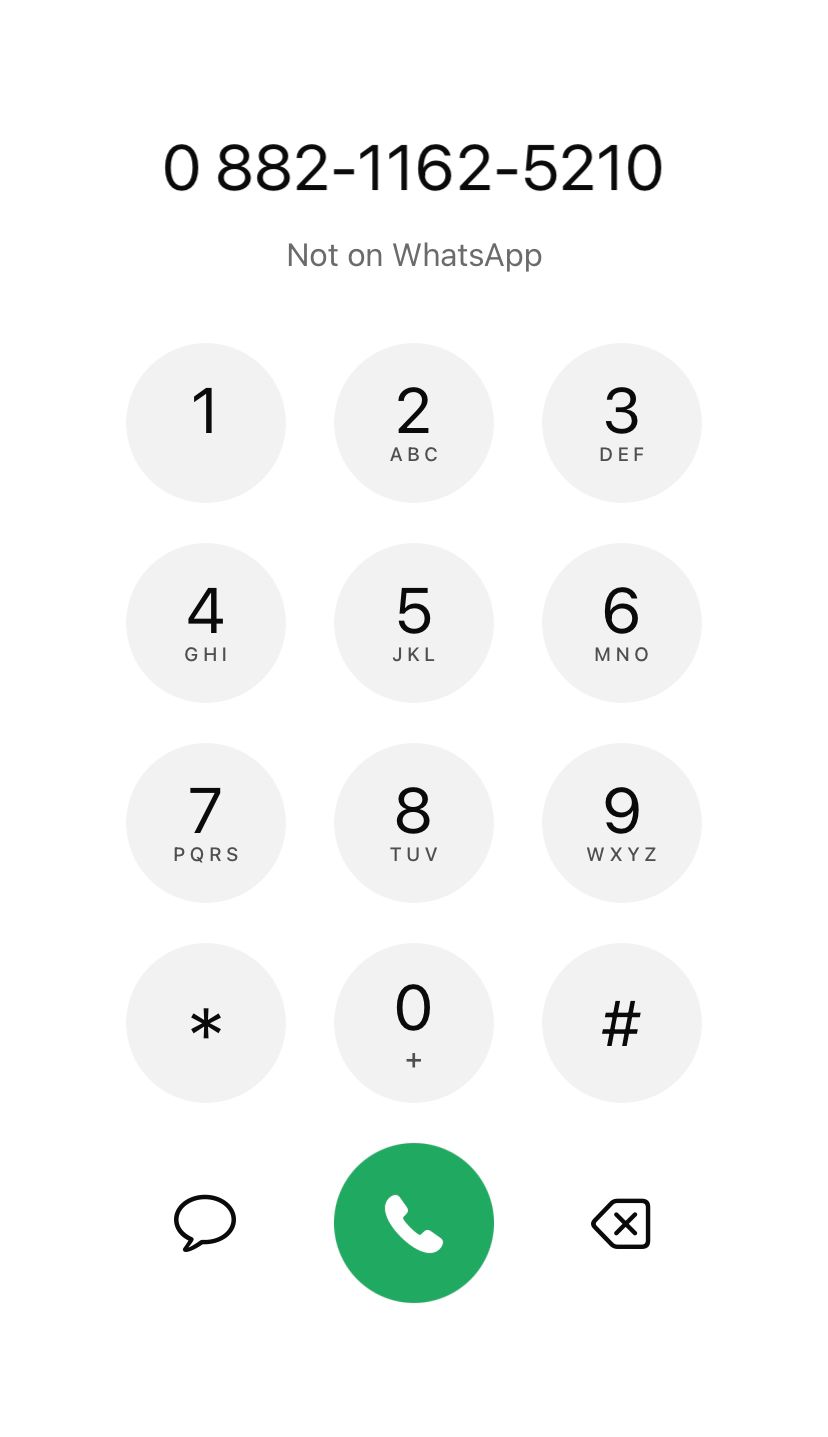Call the dialed number with green button
828x1437 pixels.
414,1222
